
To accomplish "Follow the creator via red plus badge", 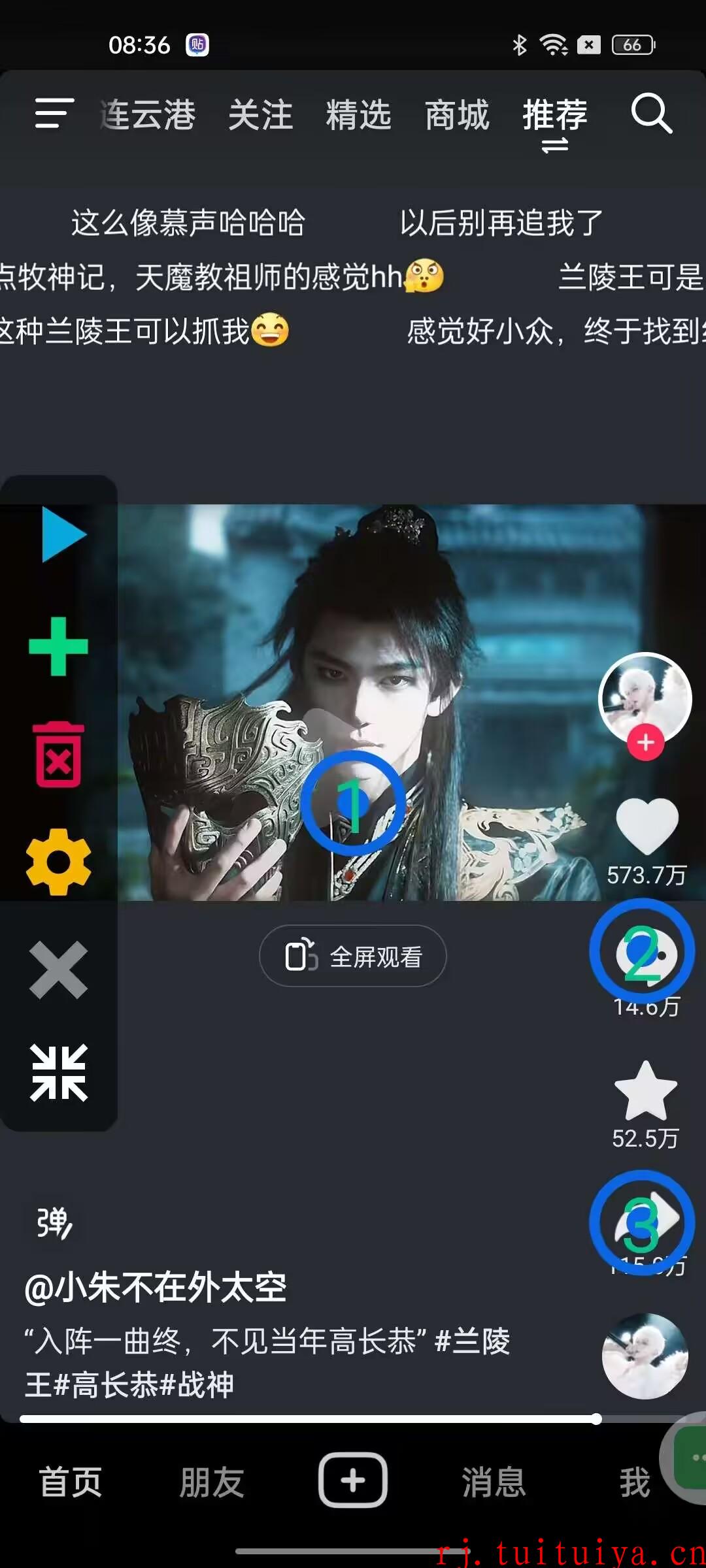I will 646,742.
